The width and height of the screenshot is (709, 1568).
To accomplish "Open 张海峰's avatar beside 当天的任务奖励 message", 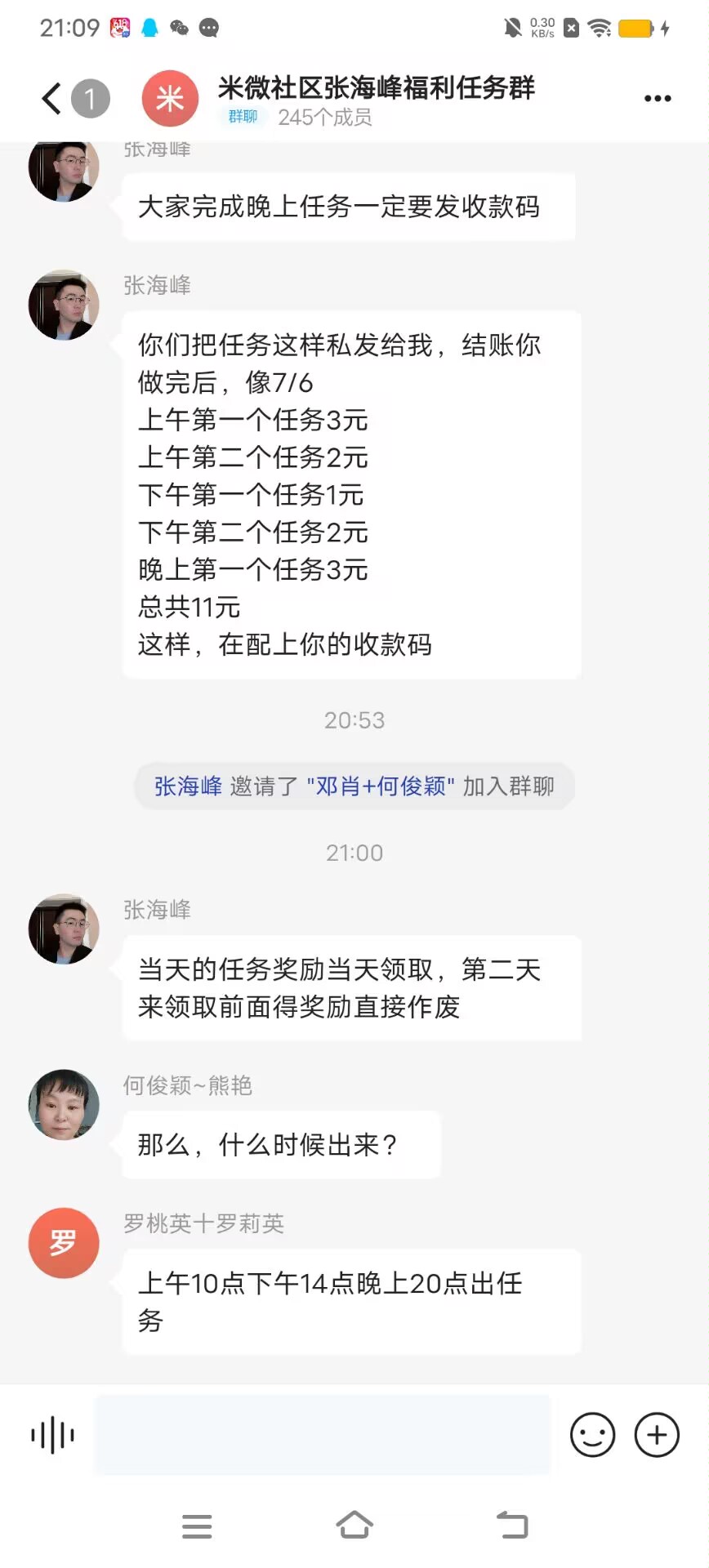I will click(64, 929).
